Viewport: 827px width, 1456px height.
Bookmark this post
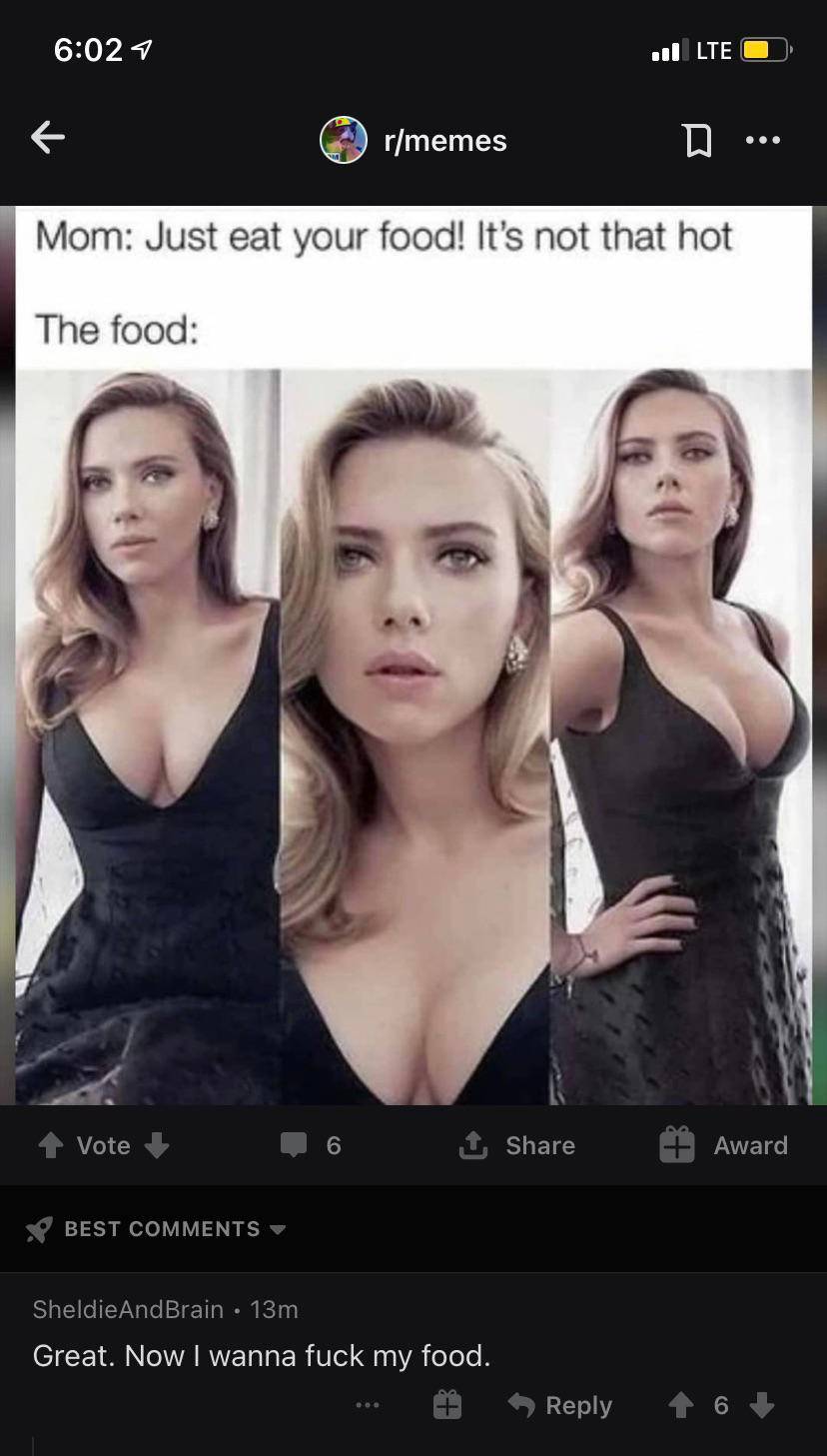point(697,141)
